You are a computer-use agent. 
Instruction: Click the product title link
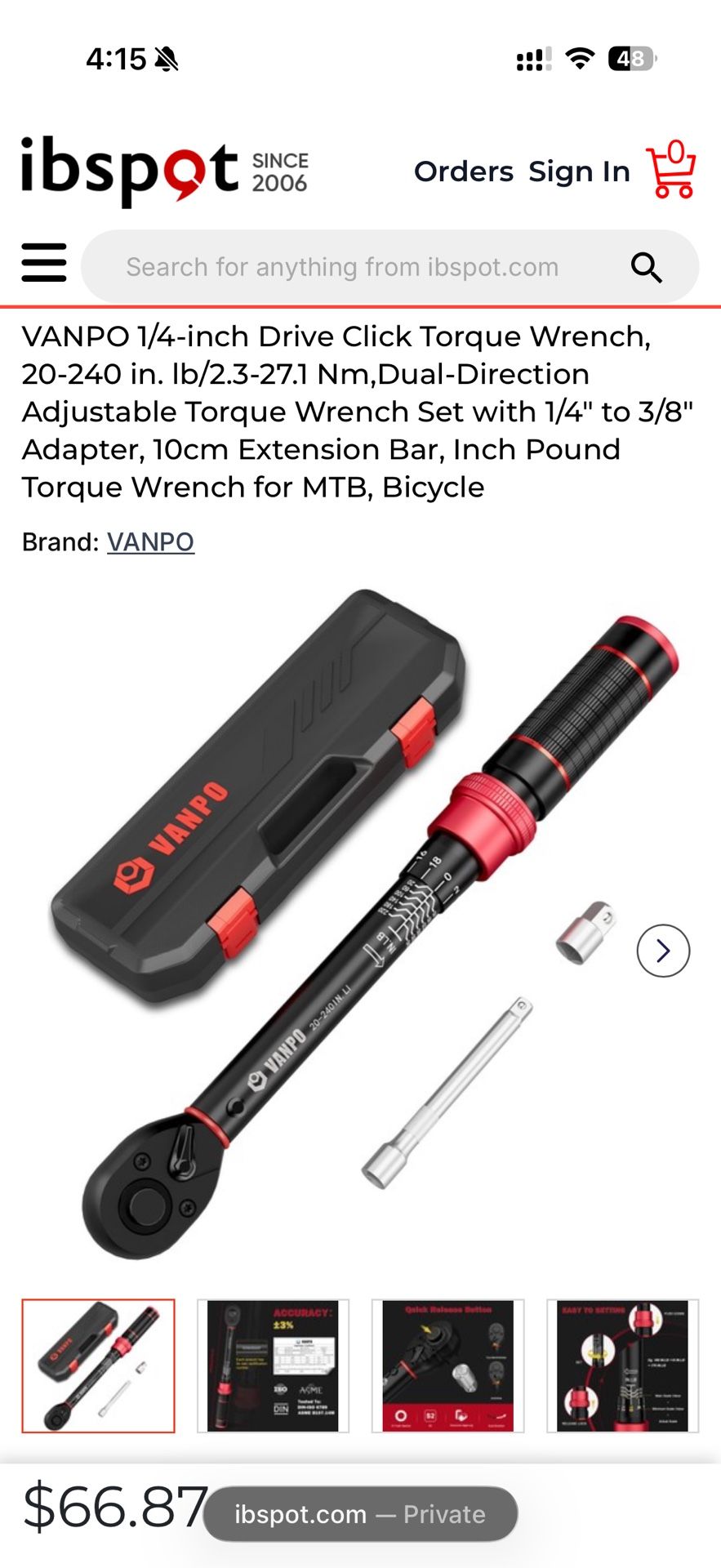(359, 411)
